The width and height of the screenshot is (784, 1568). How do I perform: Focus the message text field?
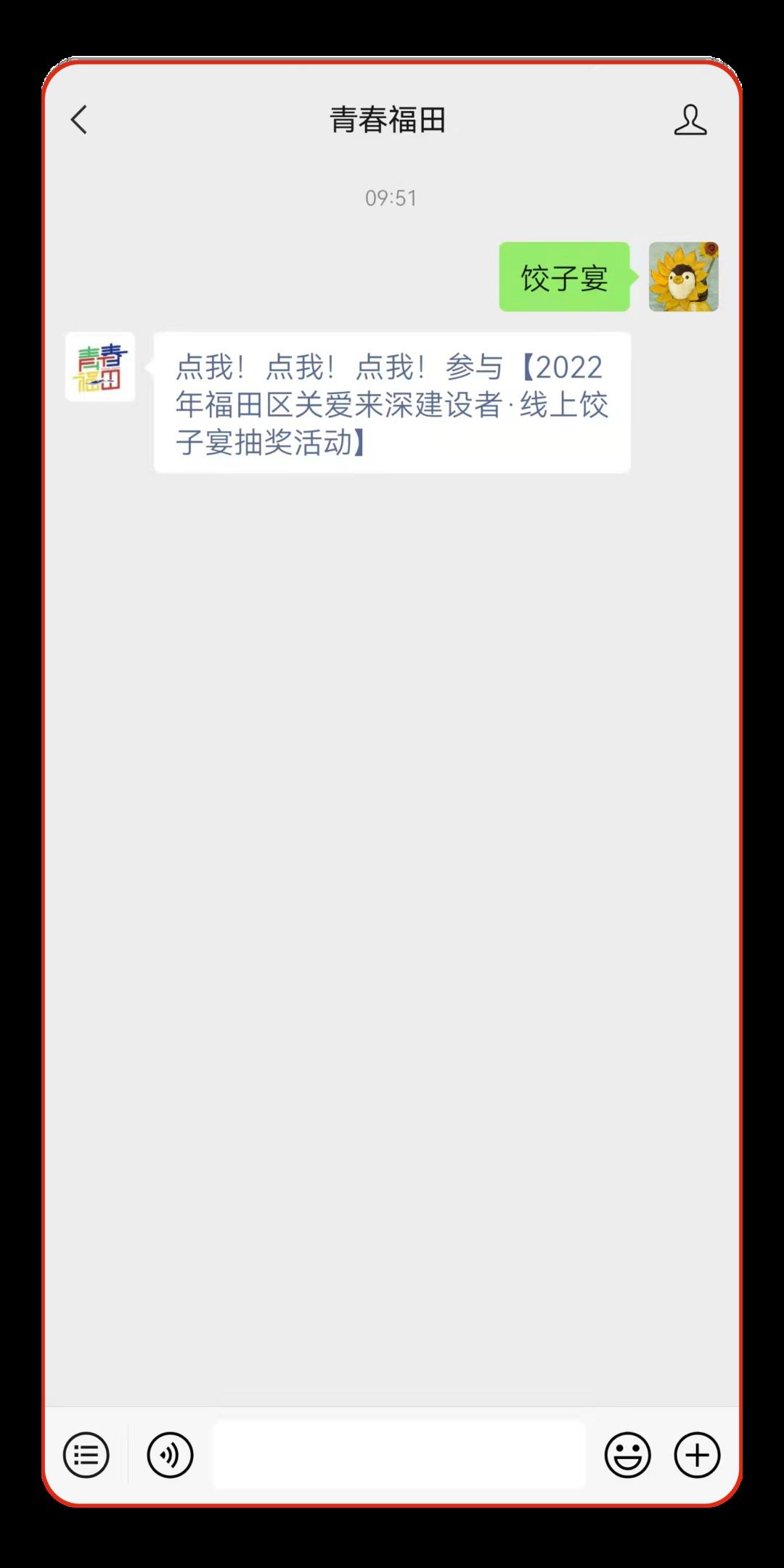(399, 1455)
